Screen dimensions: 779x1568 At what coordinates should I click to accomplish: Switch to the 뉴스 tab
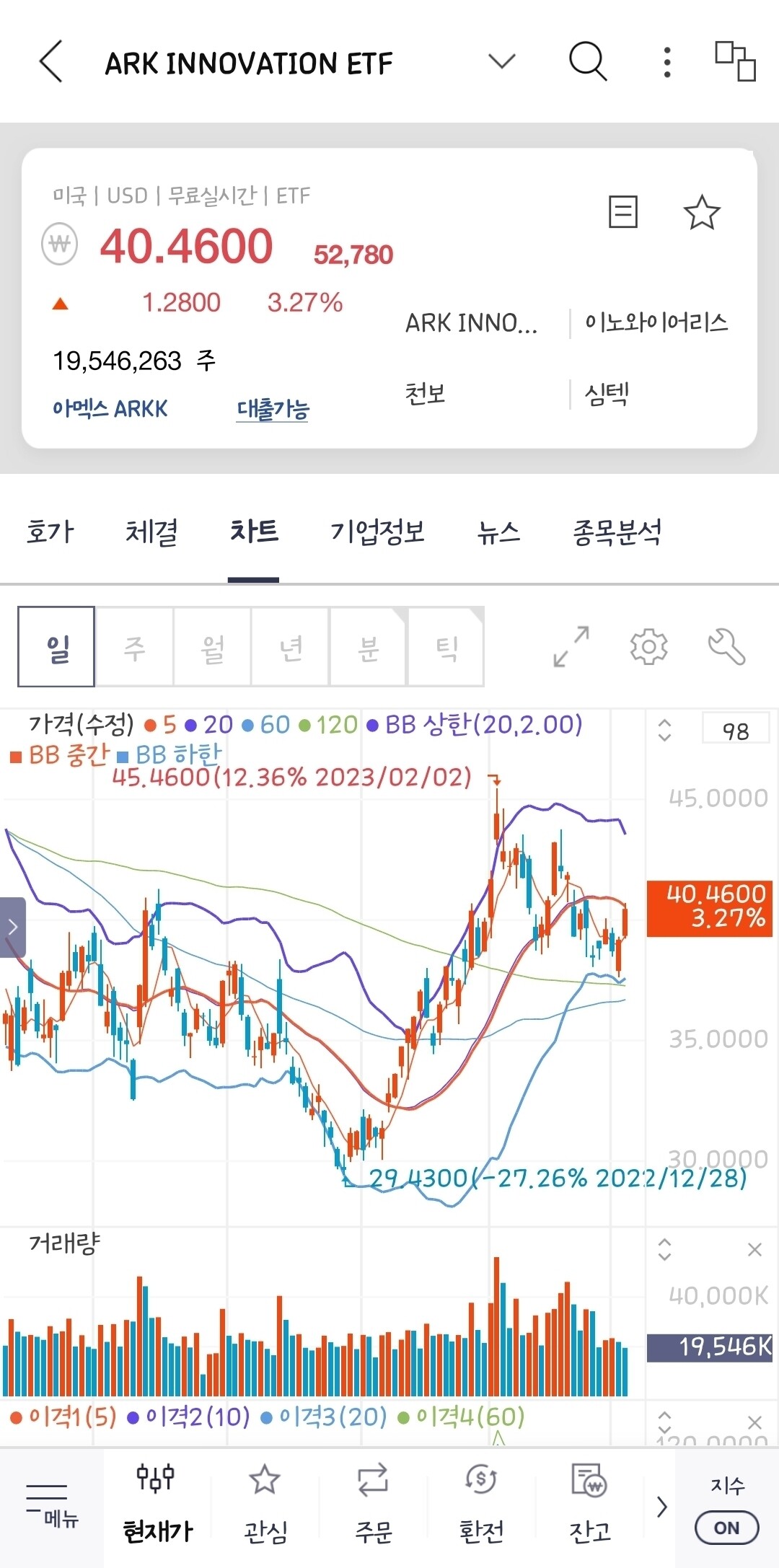[x=501, y=532]
